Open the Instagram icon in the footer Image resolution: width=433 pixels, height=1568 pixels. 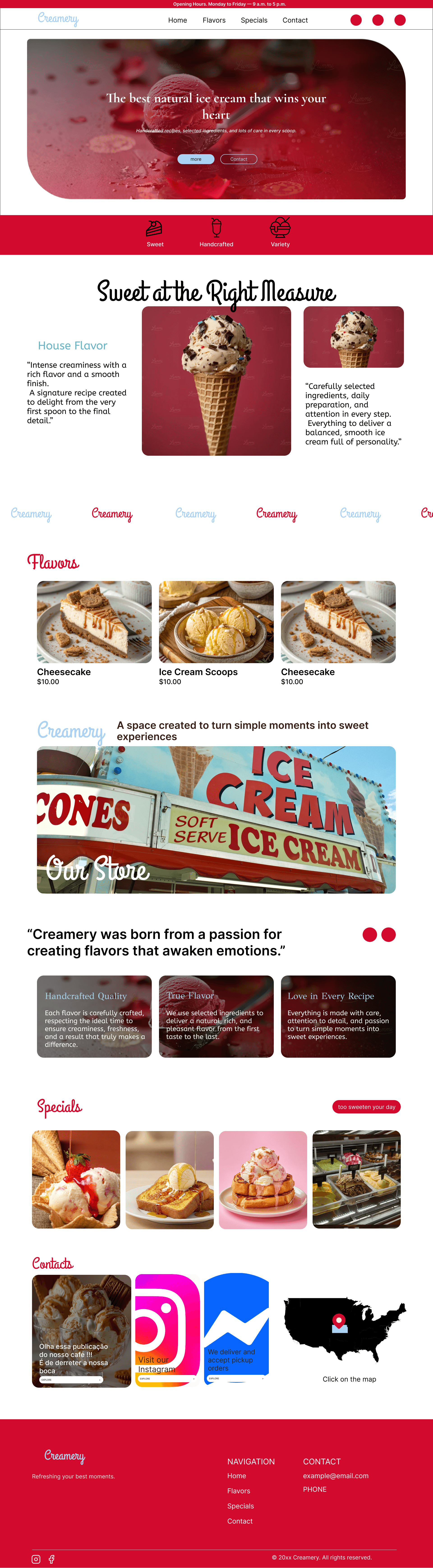coord(36,1559)
